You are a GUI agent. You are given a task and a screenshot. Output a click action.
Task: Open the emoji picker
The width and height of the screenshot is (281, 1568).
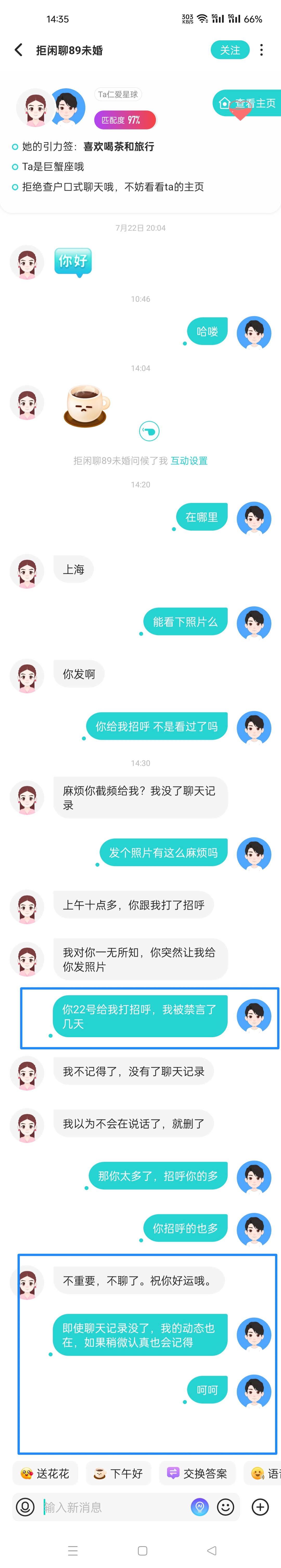[226, 1507]
